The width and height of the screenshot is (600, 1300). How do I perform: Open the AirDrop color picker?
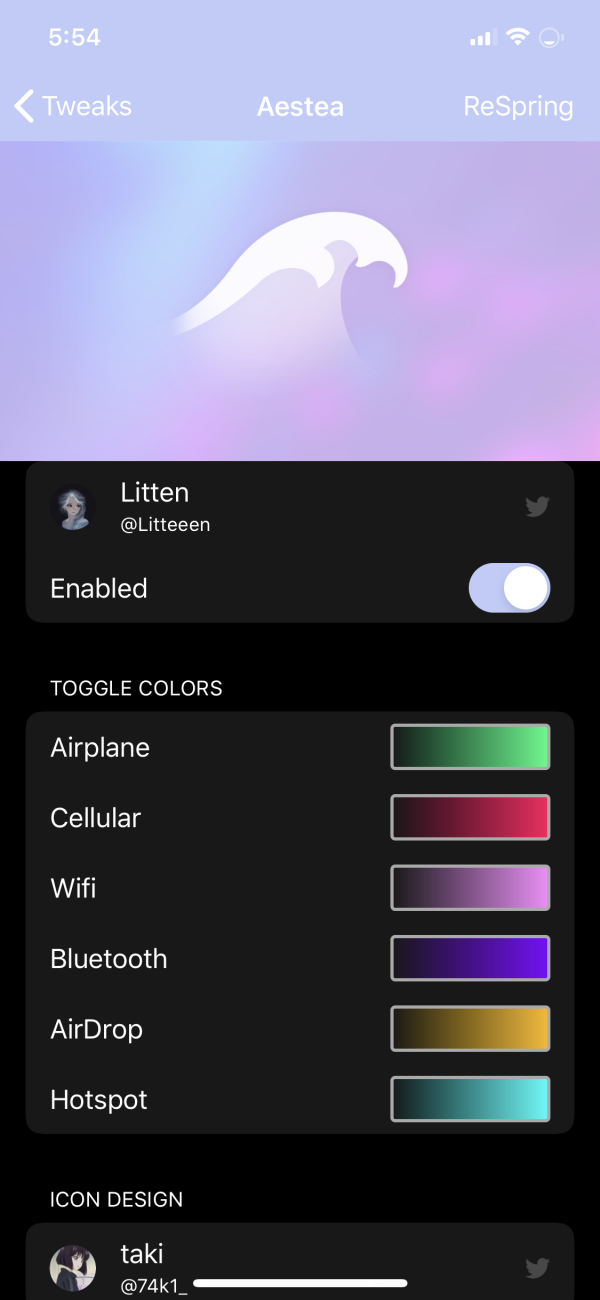pyautogui.click(x=470, y=1029)
